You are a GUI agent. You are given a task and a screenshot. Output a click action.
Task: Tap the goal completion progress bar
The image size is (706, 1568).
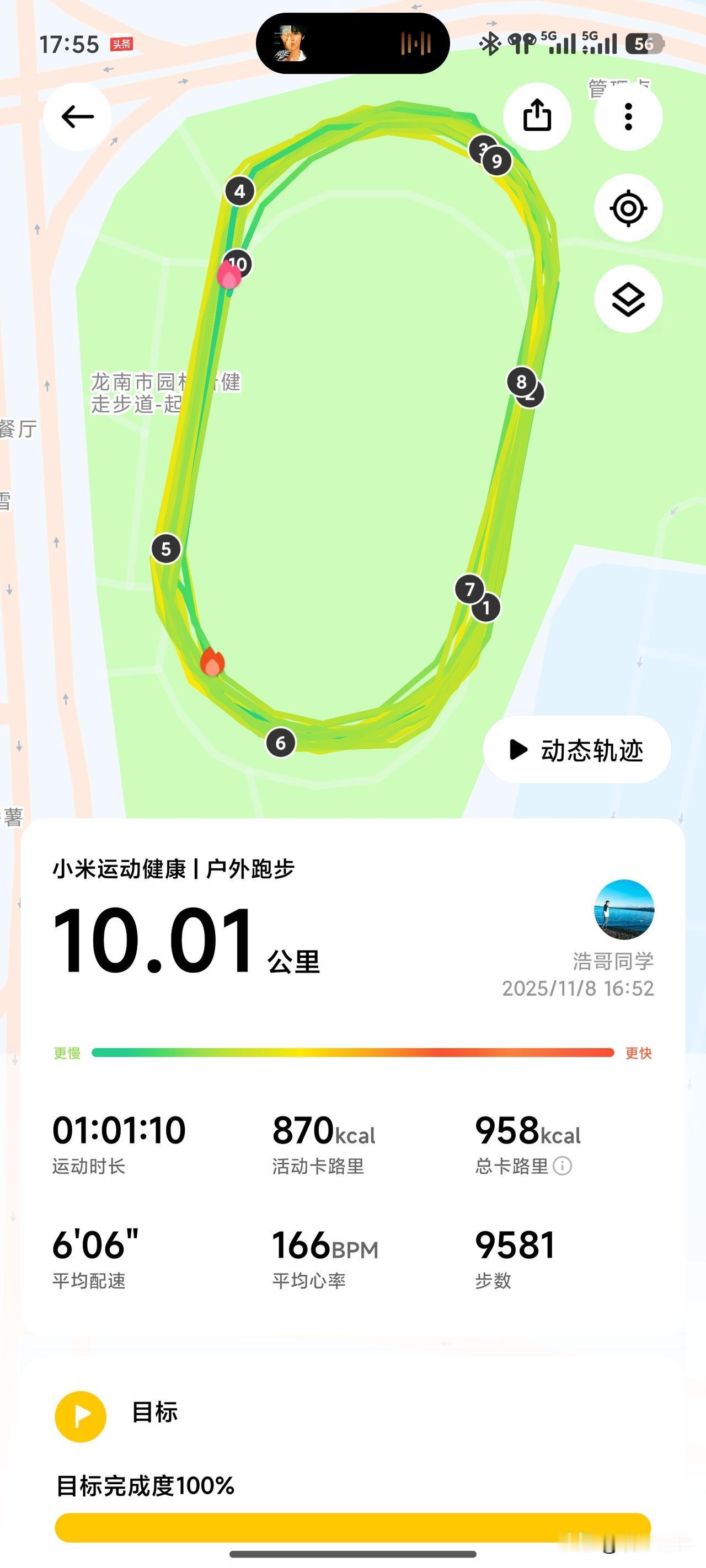point(352,1527)
